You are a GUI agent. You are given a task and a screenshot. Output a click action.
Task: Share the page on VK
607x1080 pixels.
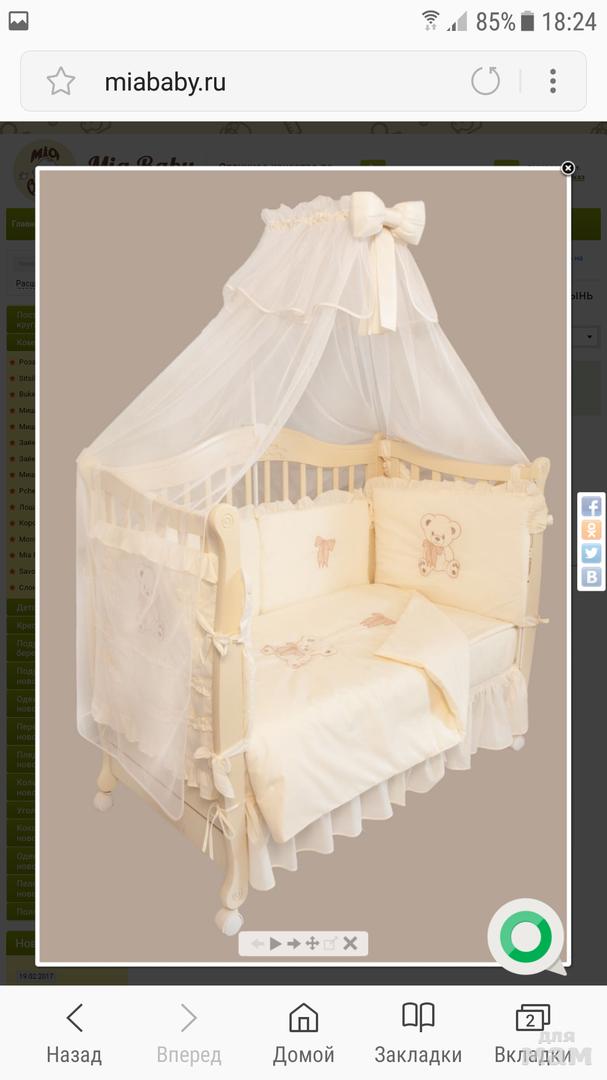pos(592,577)
